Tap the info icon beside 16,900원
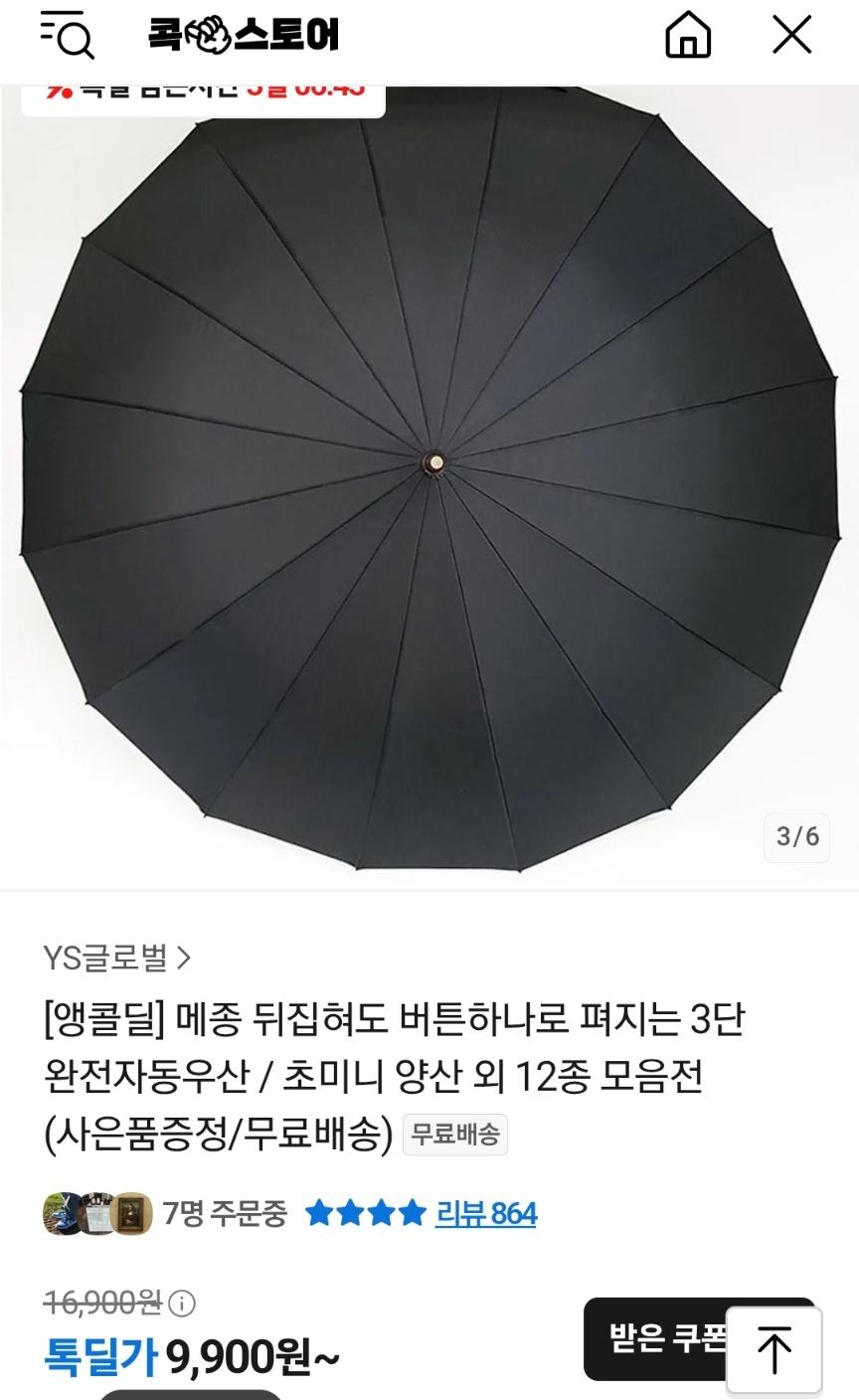The image size is (859, 1400). click(182, 1303)
